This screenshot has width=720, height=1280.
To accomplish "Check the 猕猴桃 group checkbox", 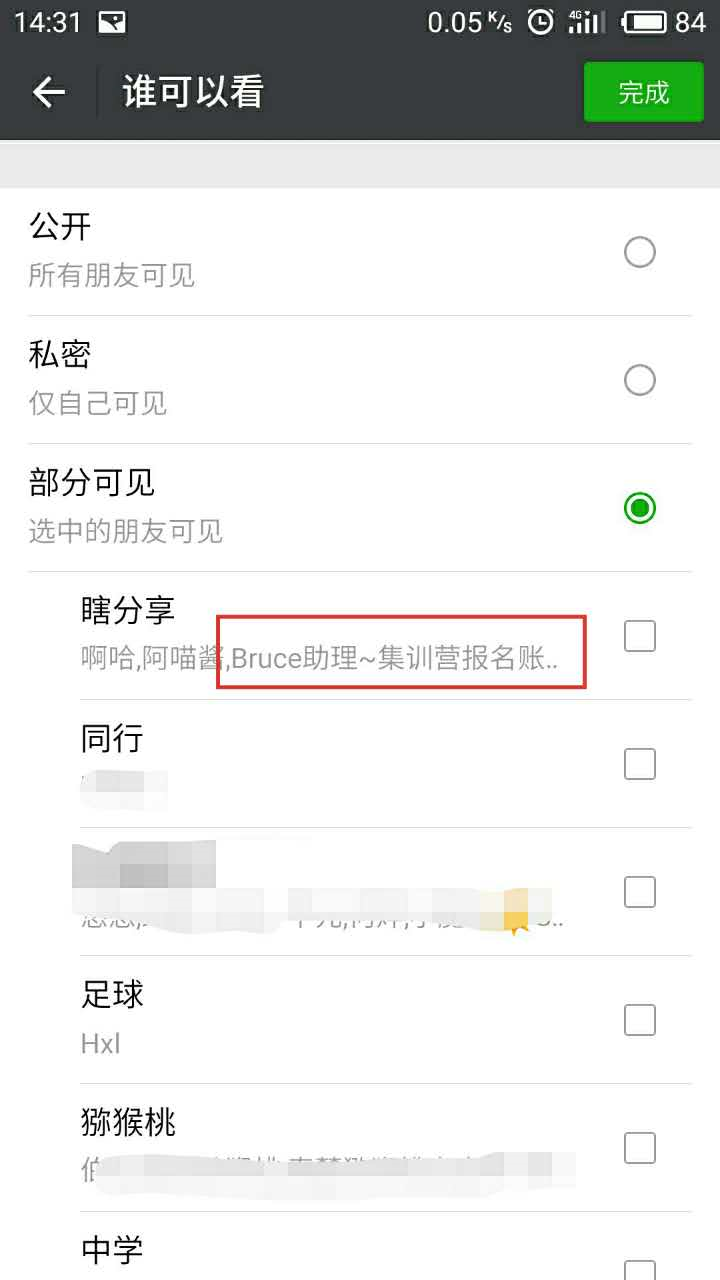I will coord(639,1148).
